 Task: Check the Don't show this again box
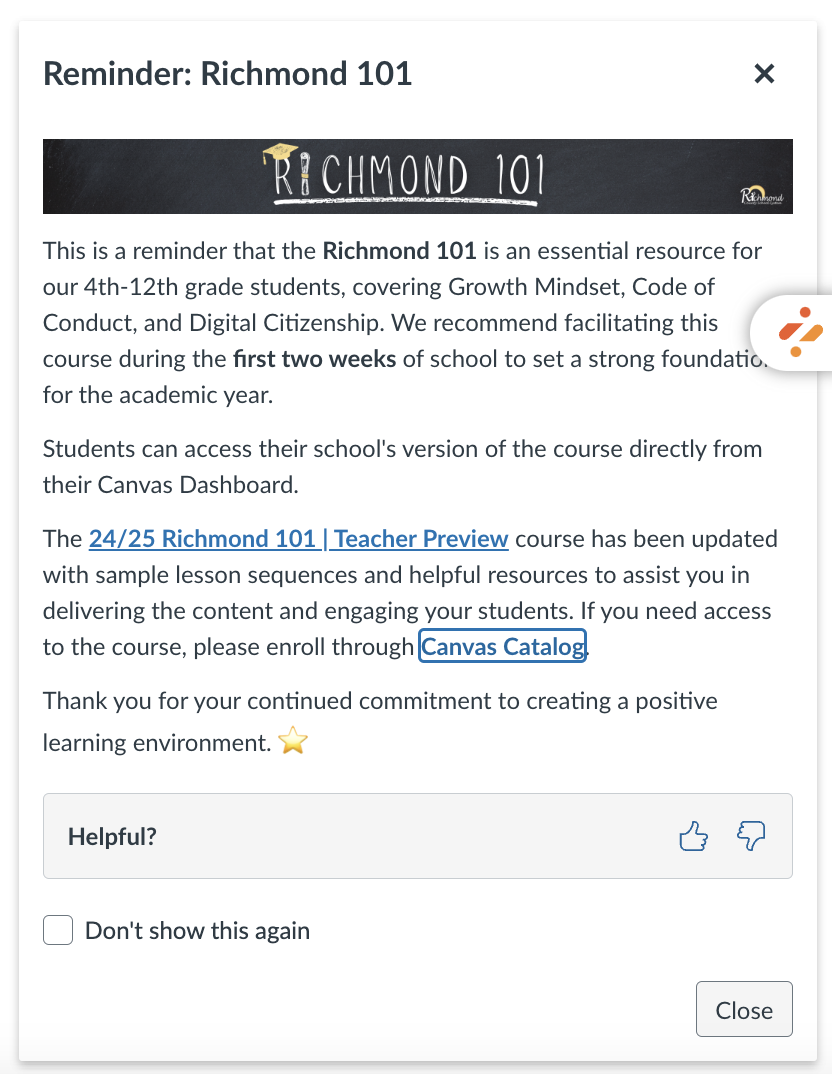(x=58, y=931)
